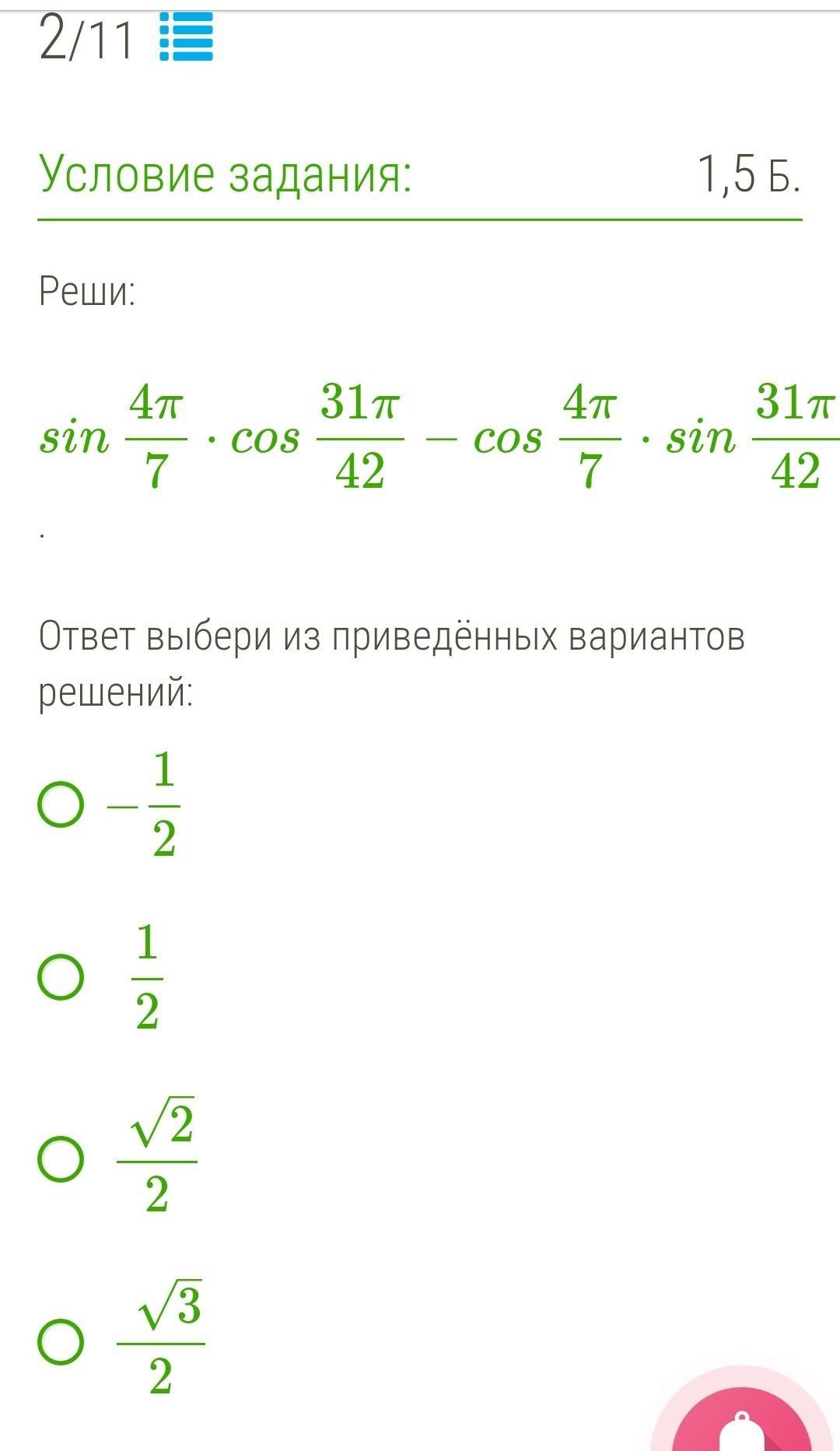Select the answer minus one half
840x1451 pixels.
61,804
